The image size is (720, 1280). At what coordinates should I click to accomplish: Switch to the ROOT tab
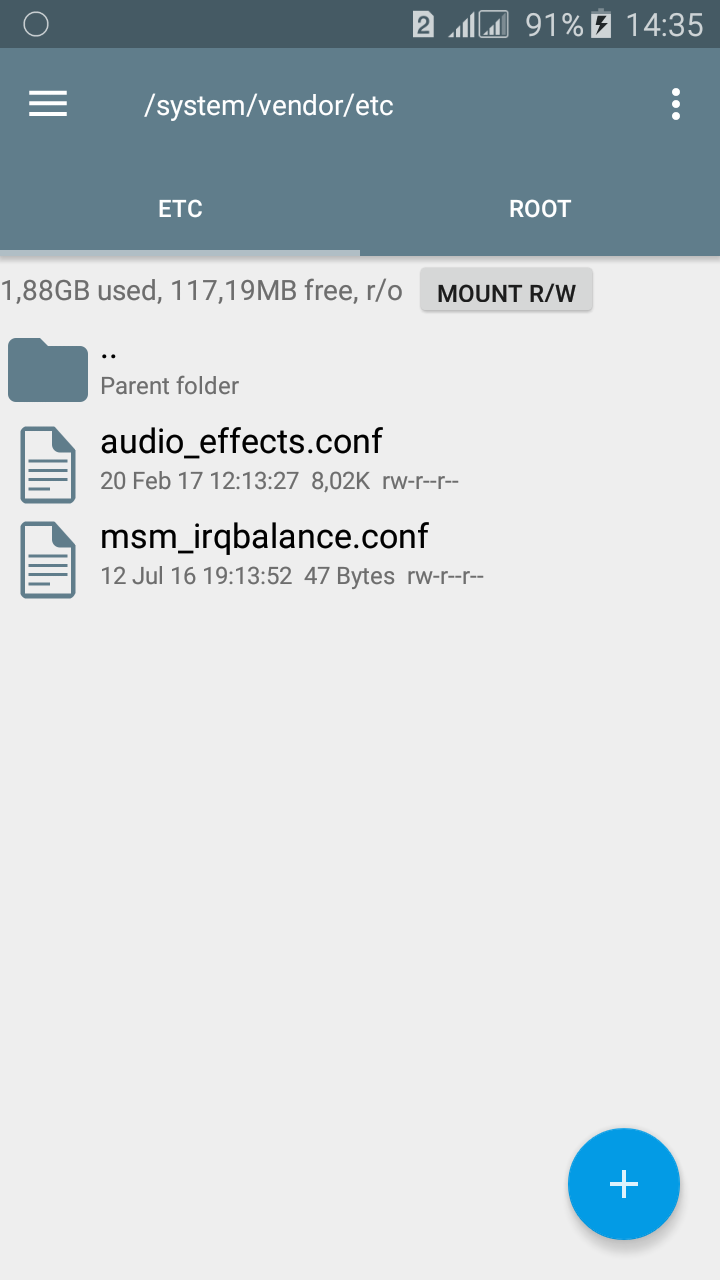coord(540,209)
